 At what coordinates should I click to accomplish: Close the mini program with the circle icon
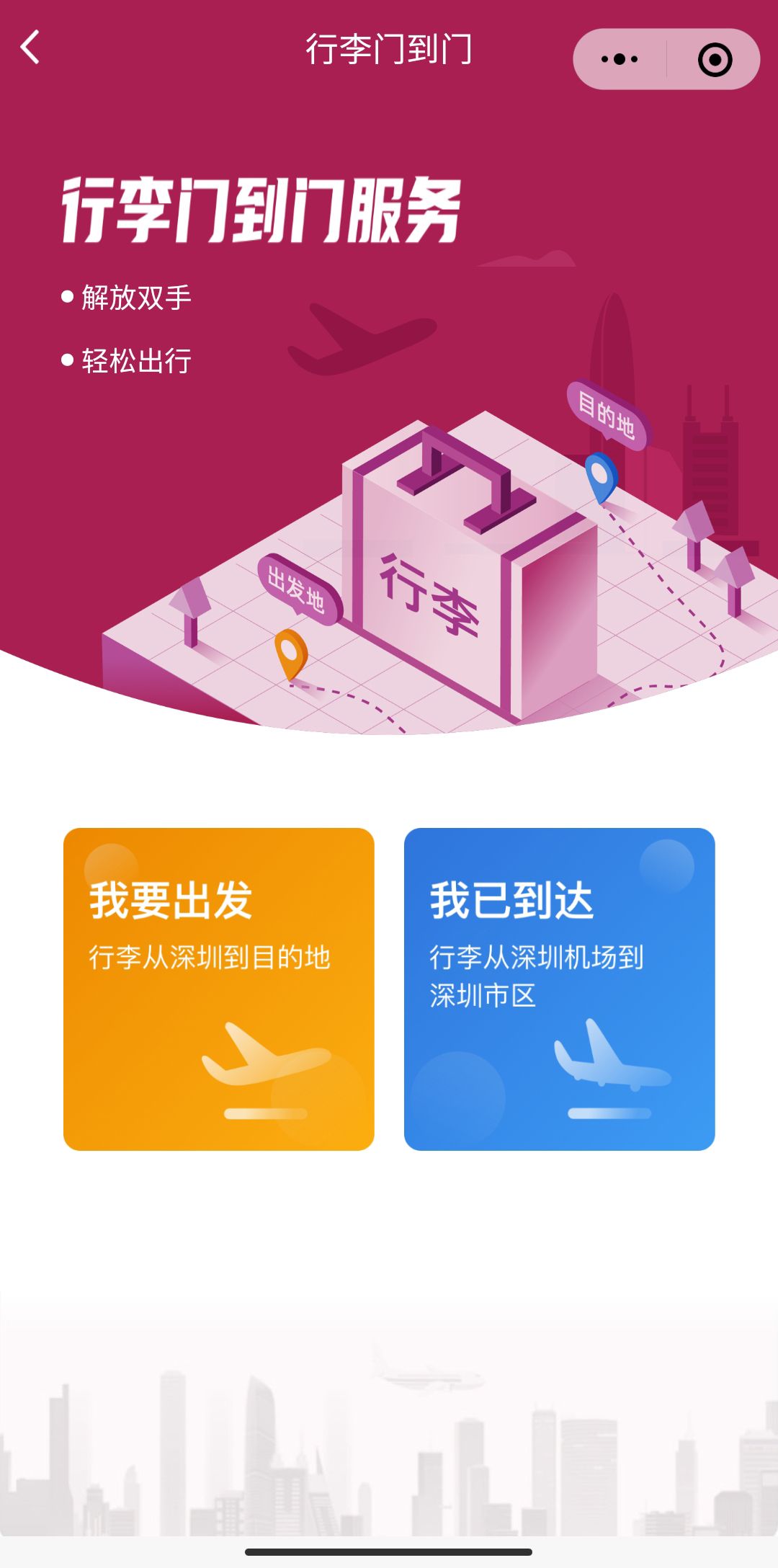click(x=715, y=59)
